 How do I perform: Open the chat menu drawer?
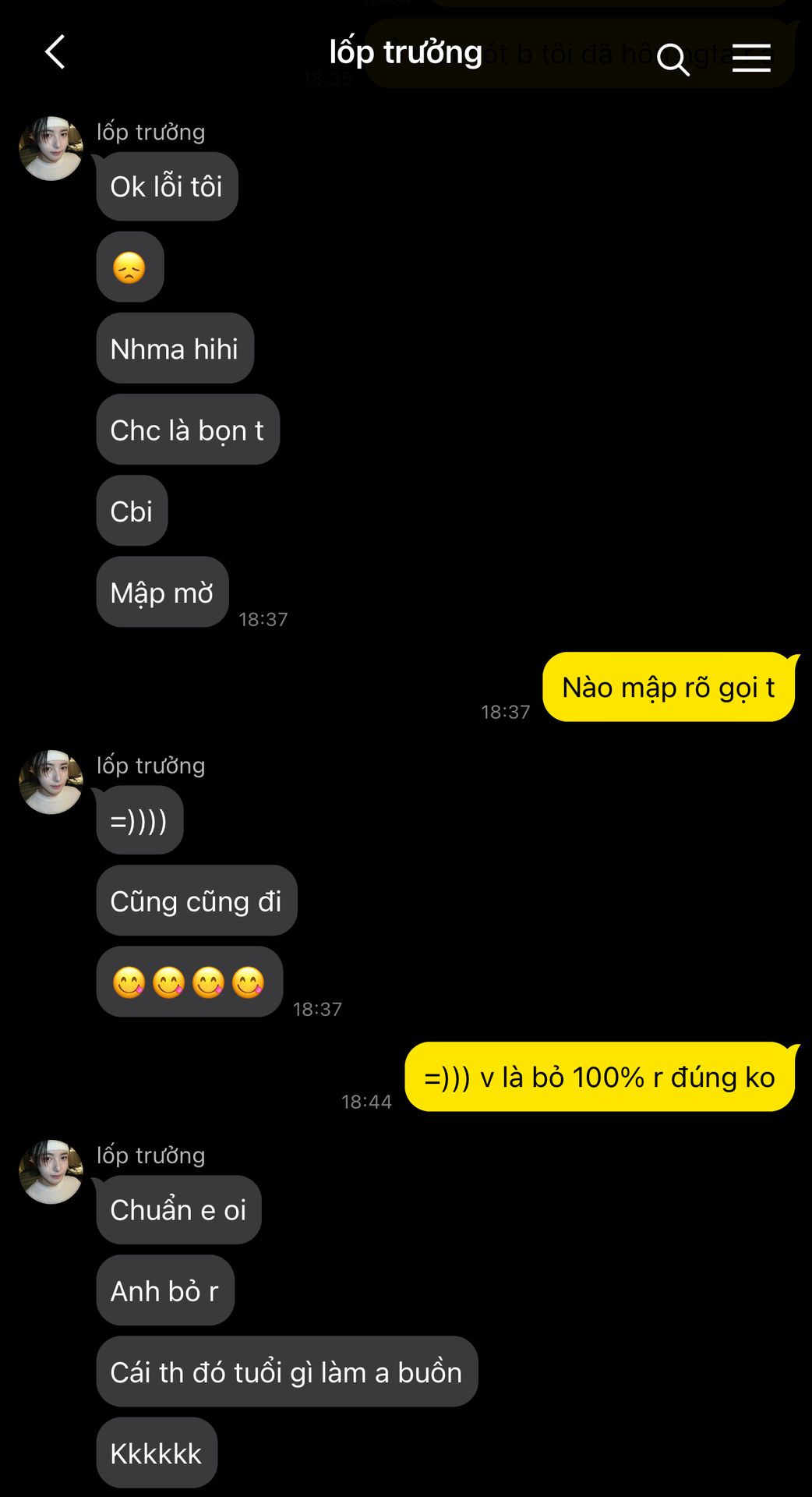tap(751, 58)
